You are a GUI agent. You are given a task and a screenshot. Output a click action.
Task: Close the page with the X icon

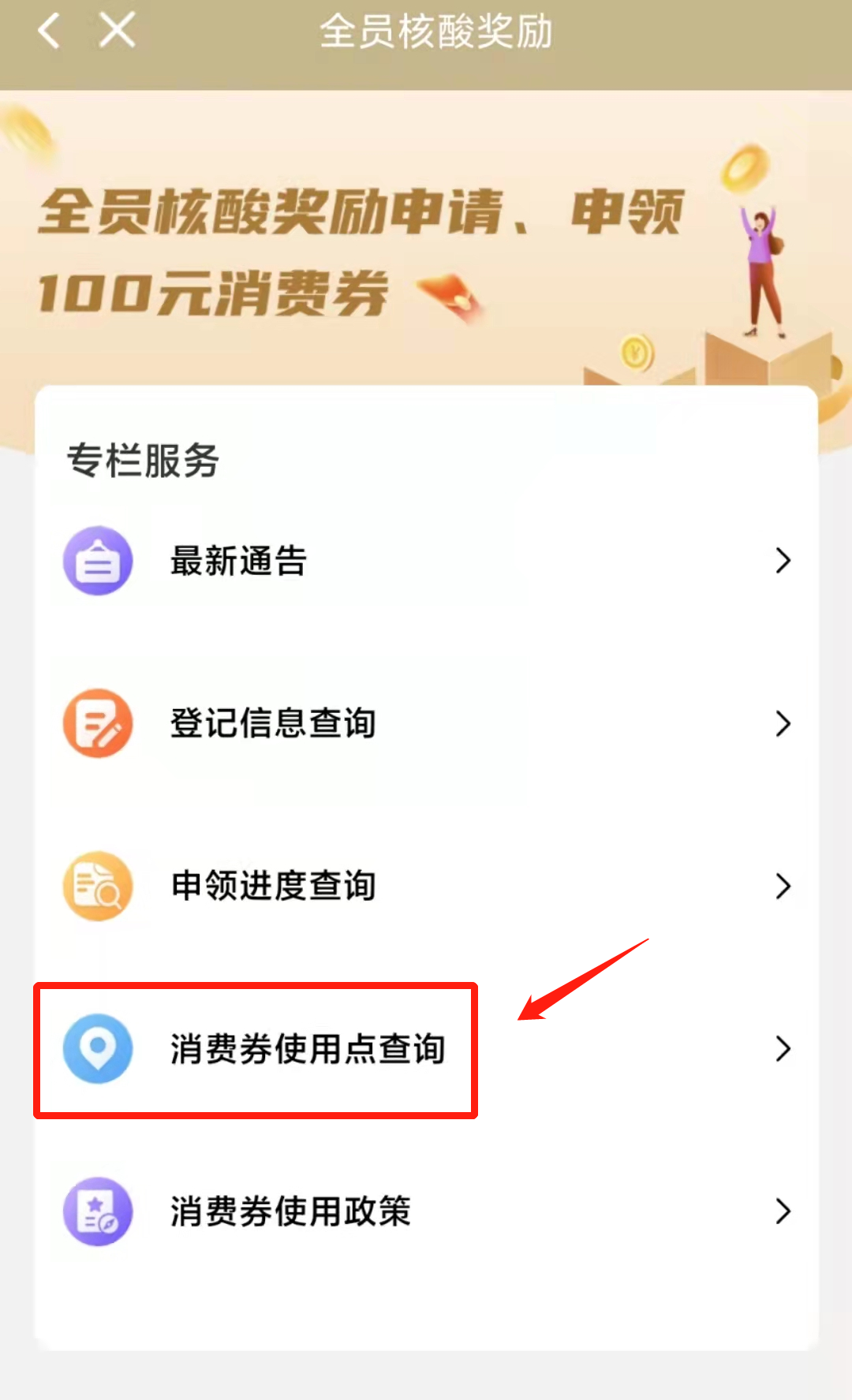point(117,32)
